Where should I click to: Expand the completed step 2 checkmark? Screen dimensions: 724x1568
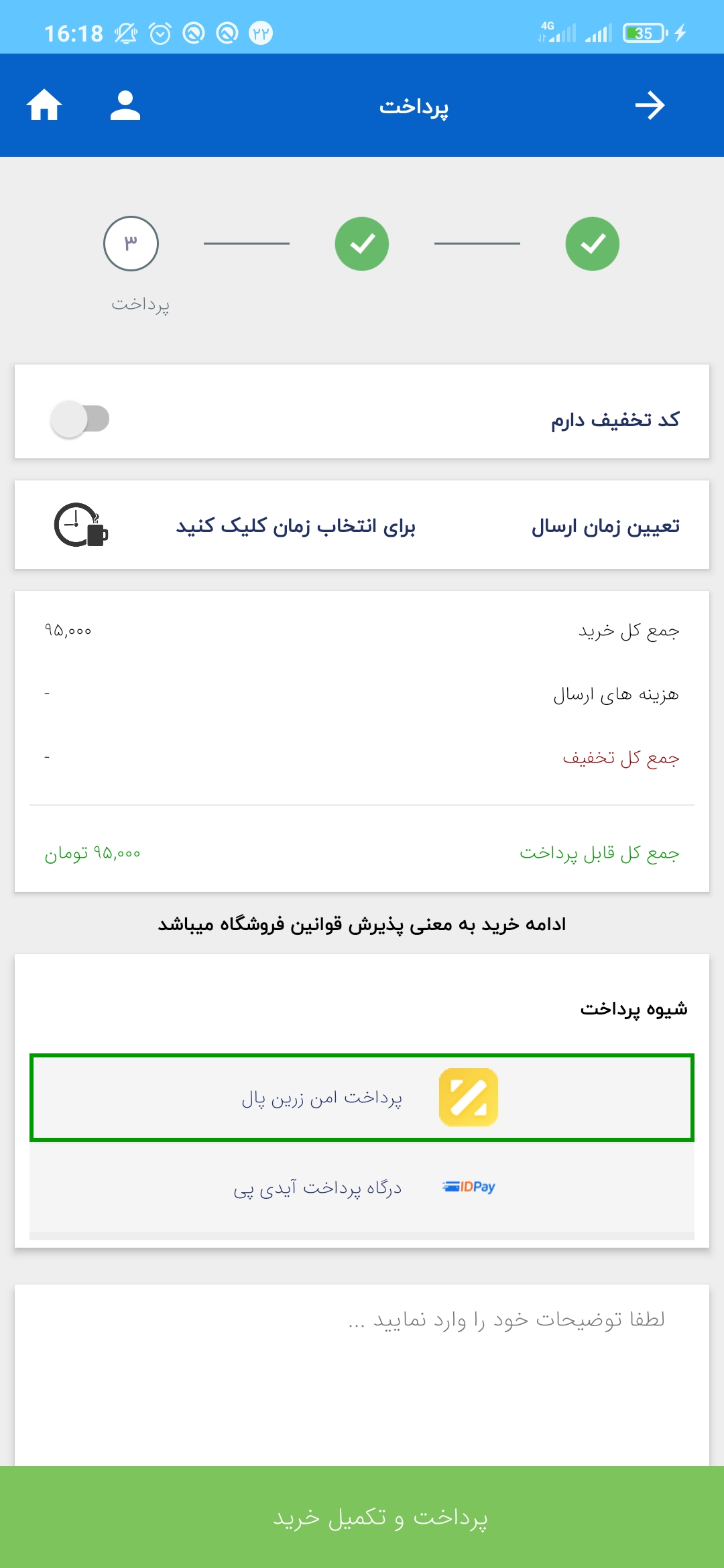point(361,243)
